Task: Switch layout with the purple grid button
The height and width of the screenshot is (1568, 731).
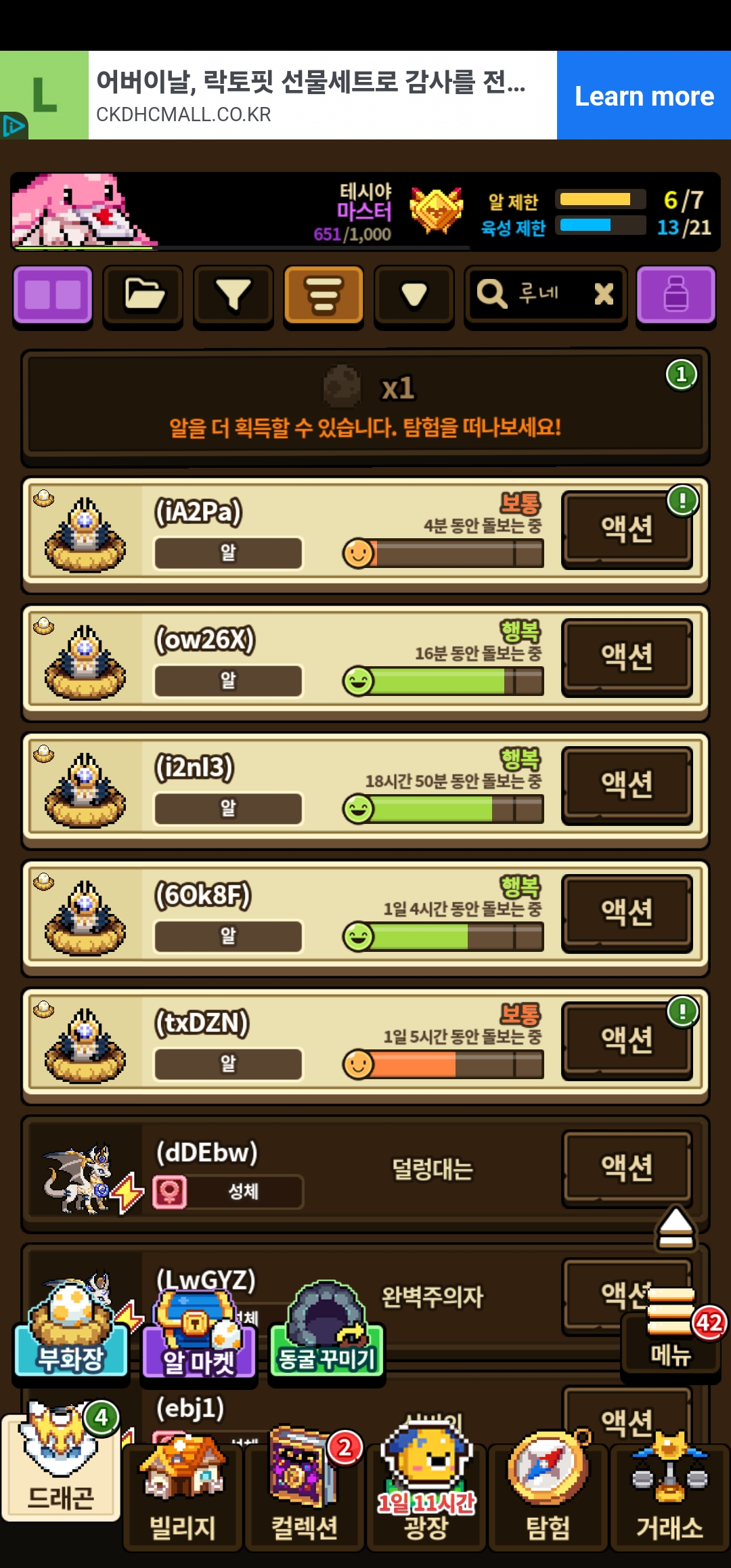Action: click(x=53, y=295)
